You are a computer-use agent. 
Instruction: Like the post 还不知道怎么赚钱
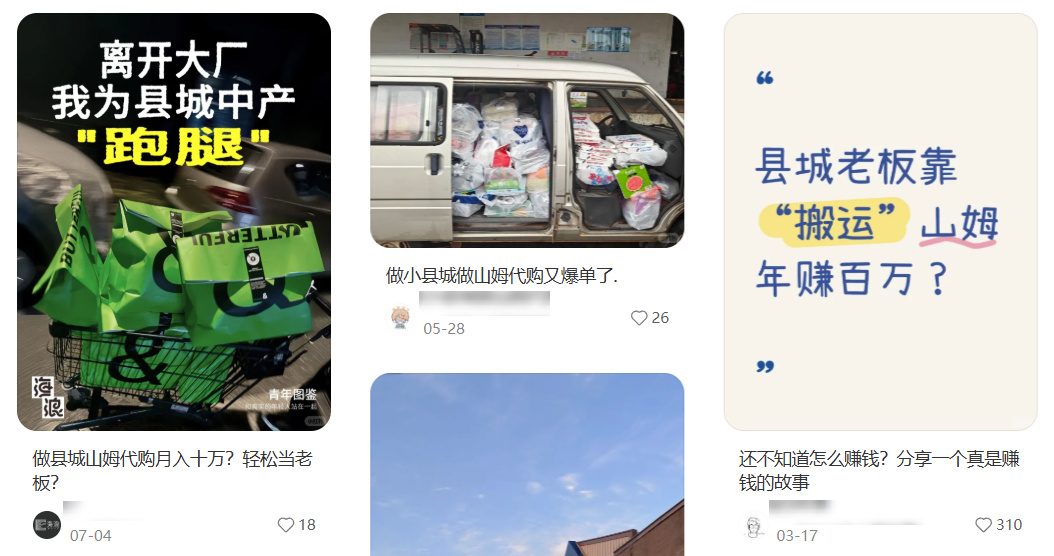pos(984,525)
